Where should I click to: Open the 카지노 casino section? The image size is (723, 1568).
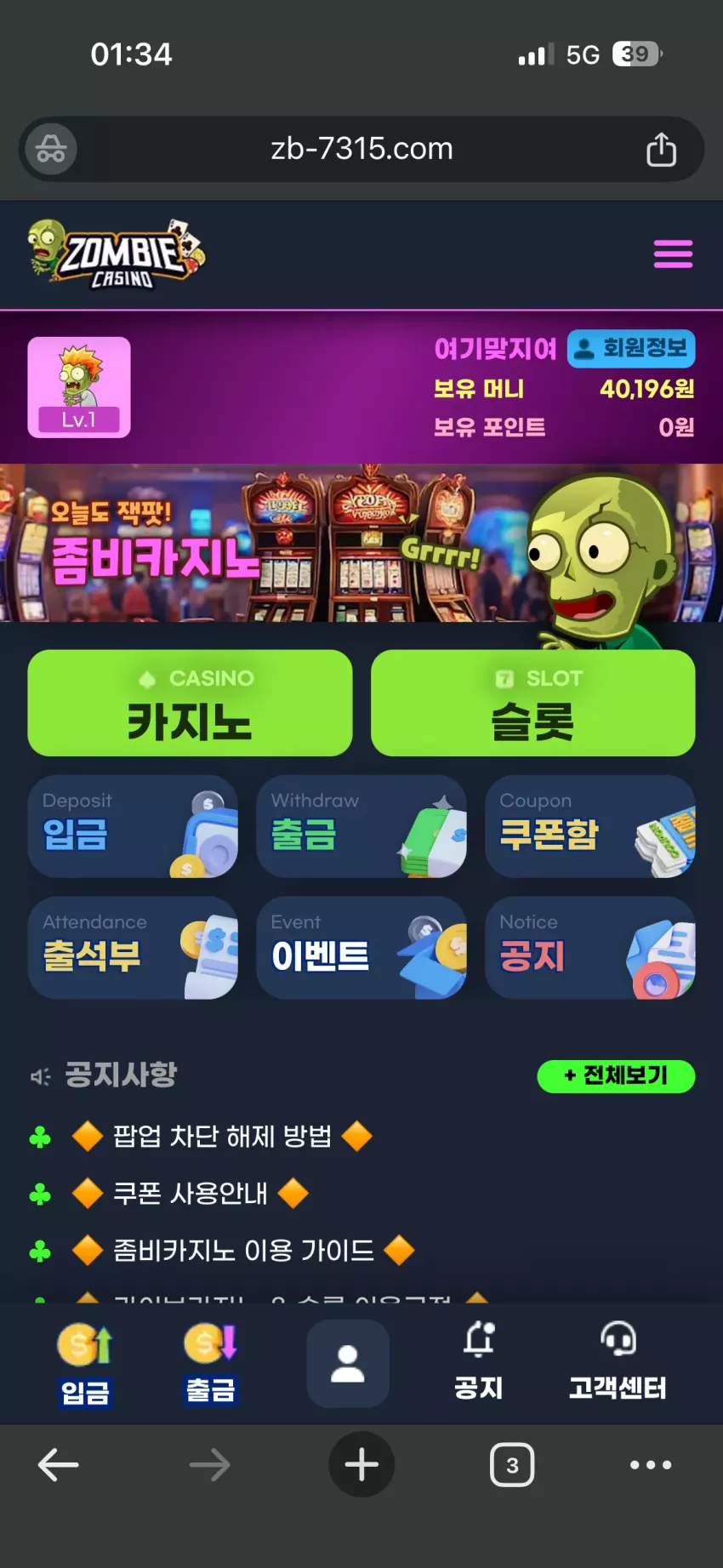[x=190, y=703]
